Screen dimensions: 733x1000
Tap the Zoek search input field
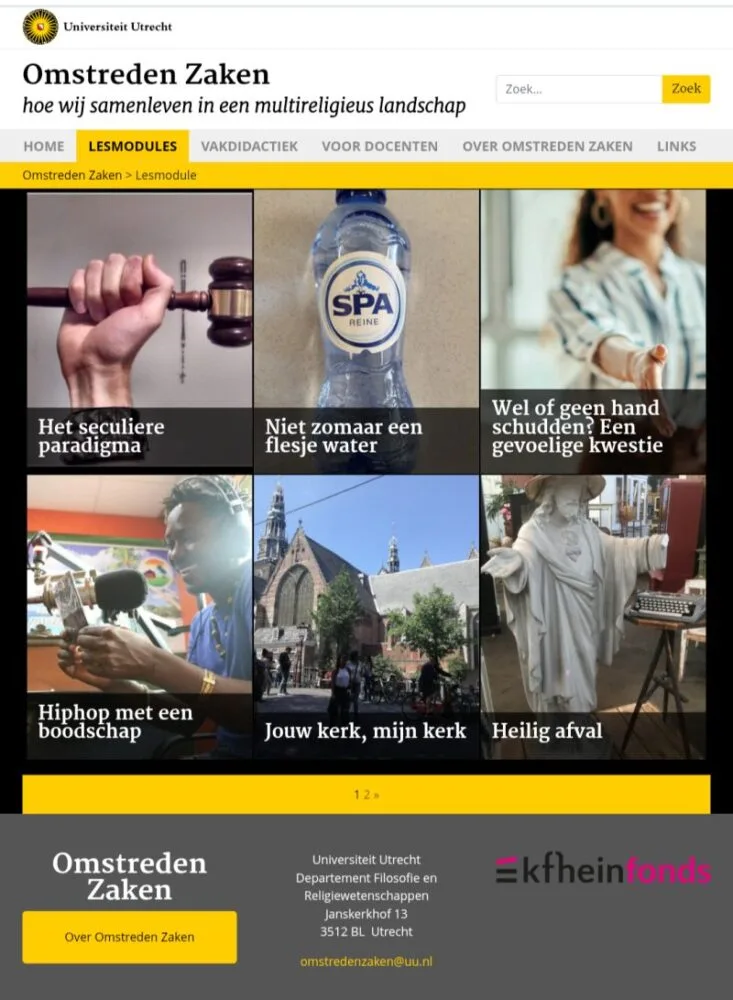578,89
